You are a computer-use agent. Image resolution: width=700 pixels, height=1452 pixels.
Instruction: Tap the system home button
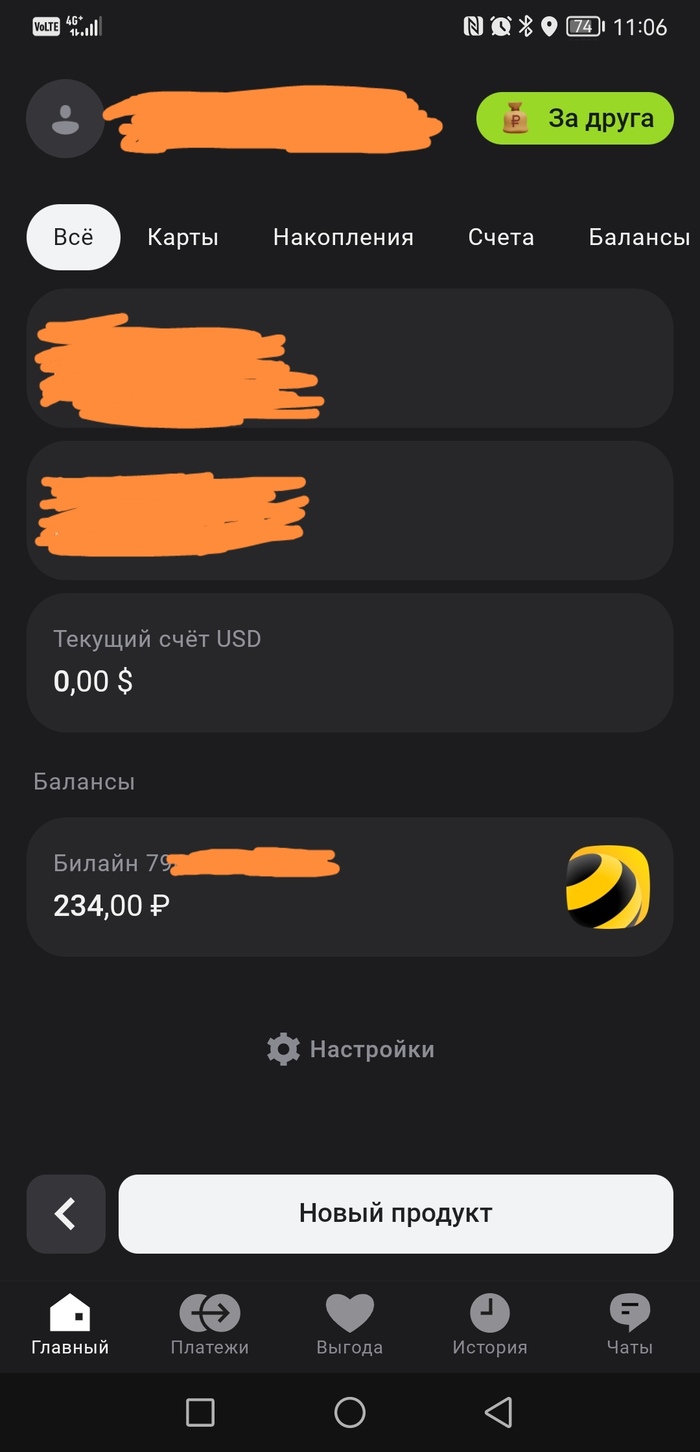click(x=350, y=1412)
